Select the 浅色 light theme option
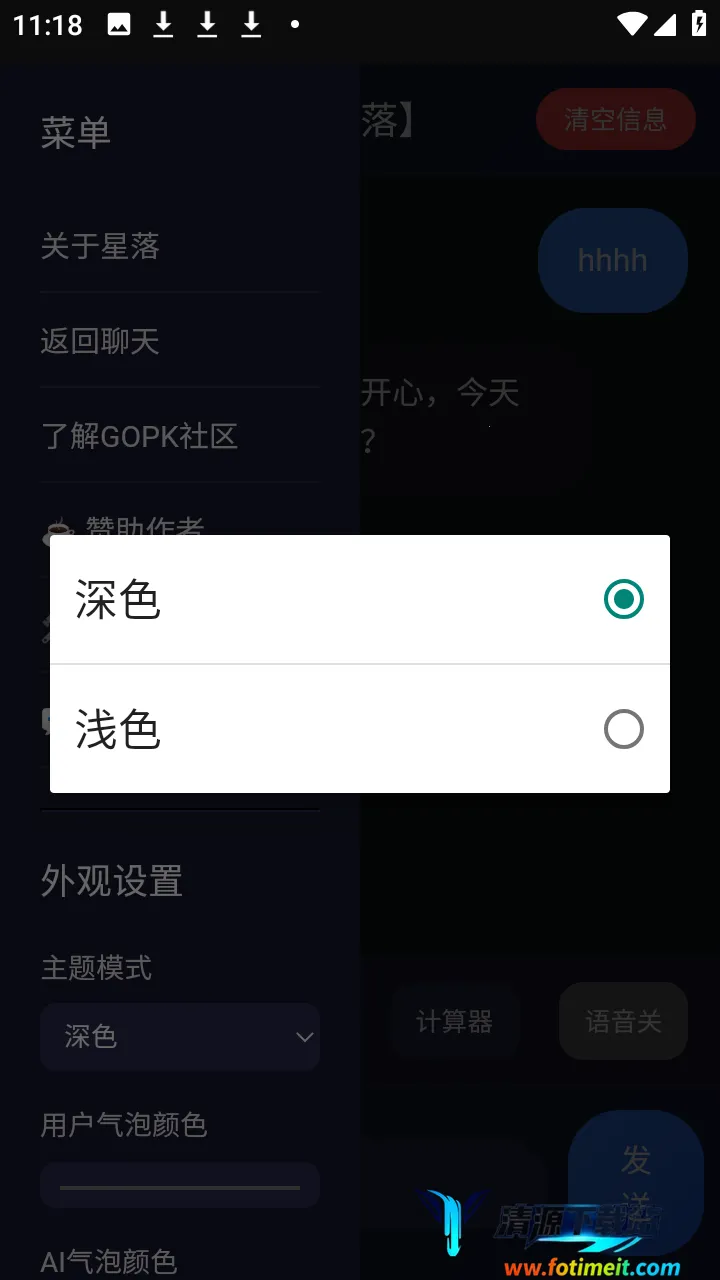The image size is (720, 1280). pos(360,729)
